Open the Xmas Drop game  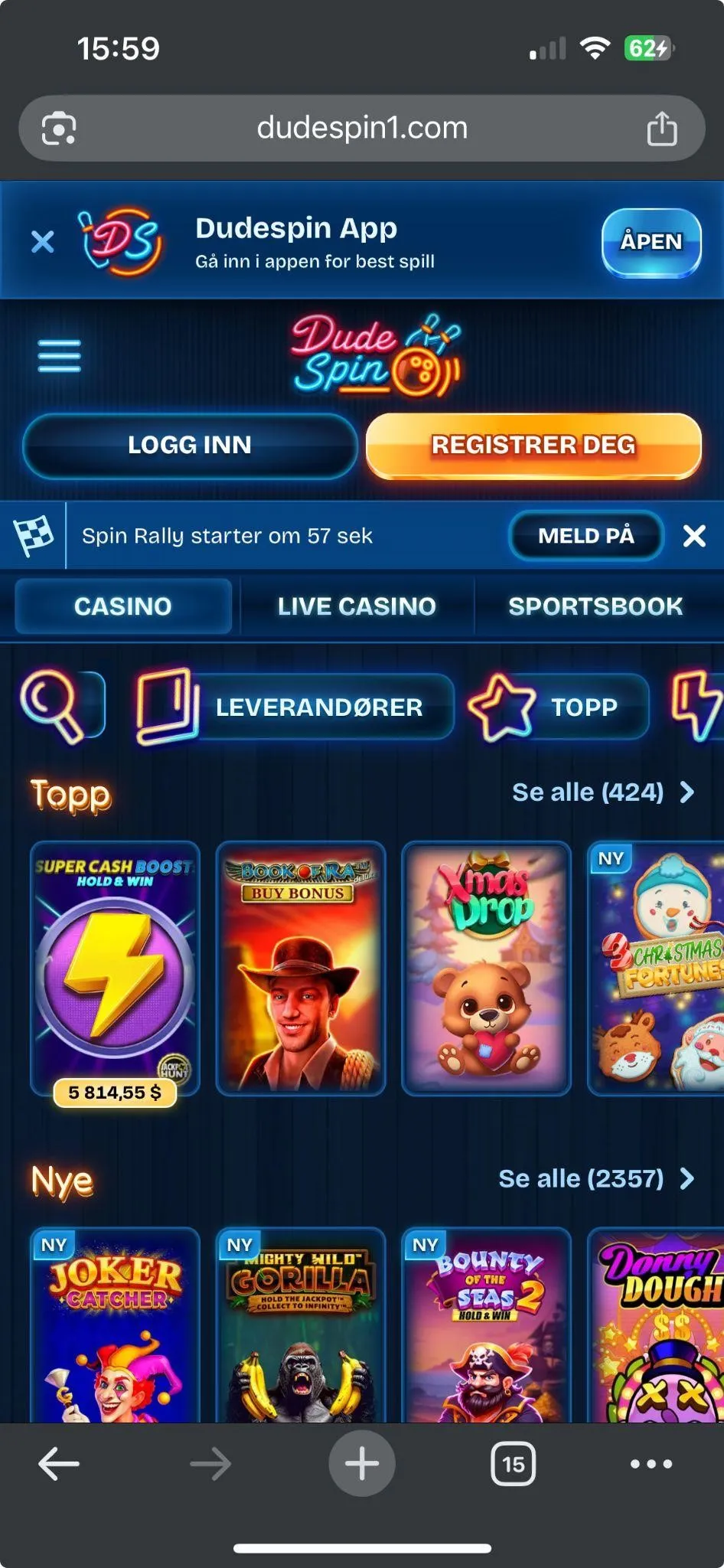[x=486, y=969]
